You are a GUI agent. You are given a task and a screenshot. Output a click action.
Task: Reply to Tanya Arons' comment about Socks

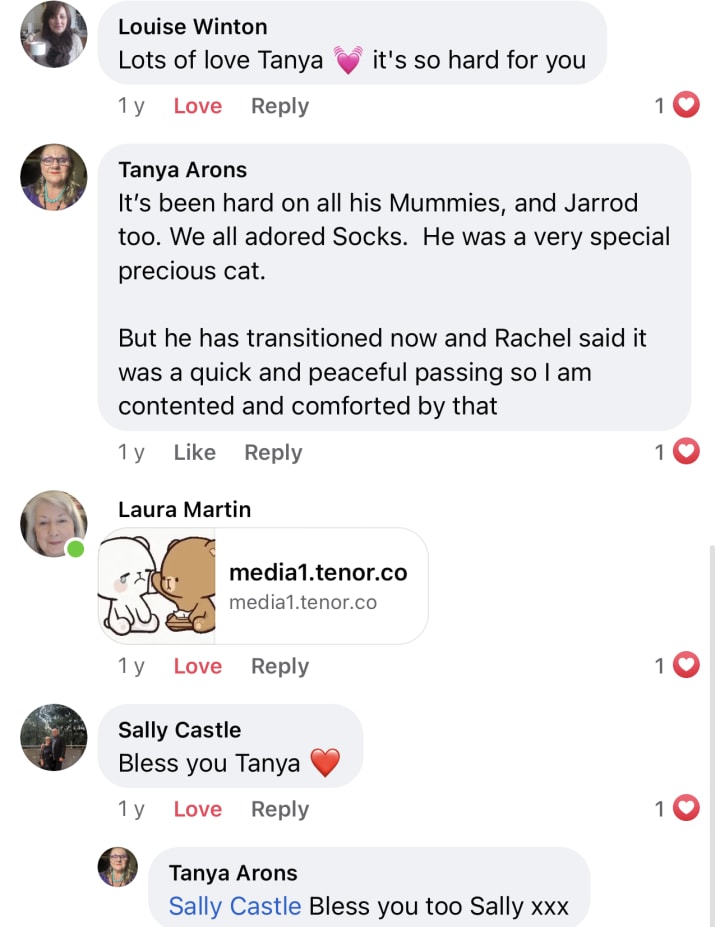273,453
